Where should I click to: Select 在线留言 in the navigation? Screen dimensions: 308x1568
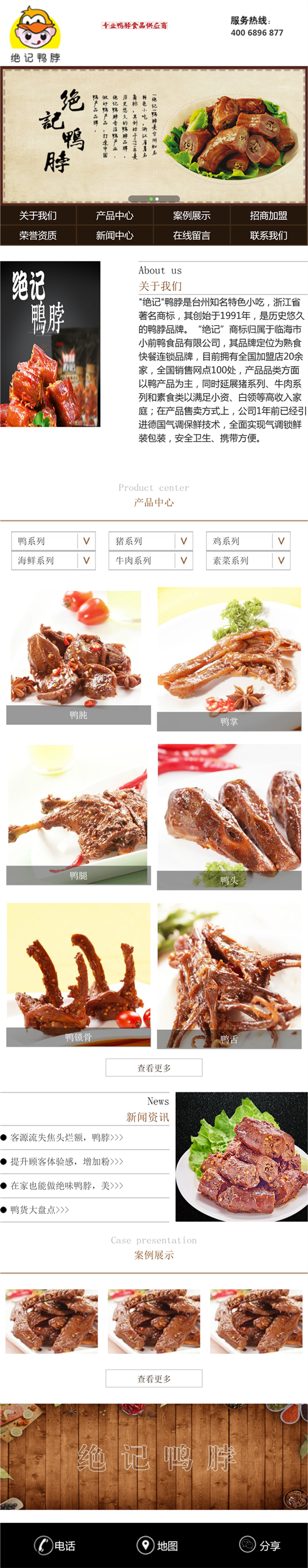tap(192, 236)
